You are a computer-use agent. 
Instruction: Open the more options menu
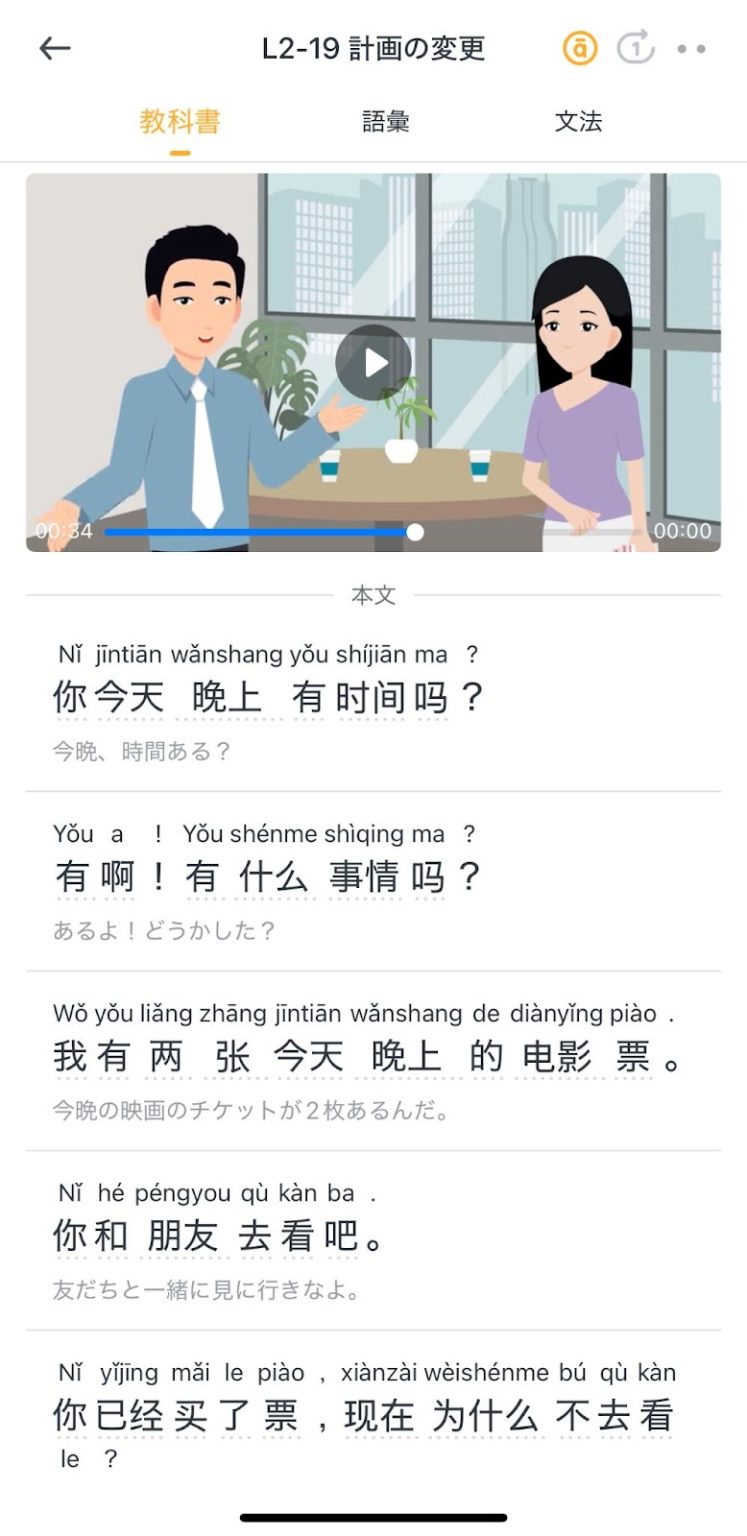pos(694,48)
